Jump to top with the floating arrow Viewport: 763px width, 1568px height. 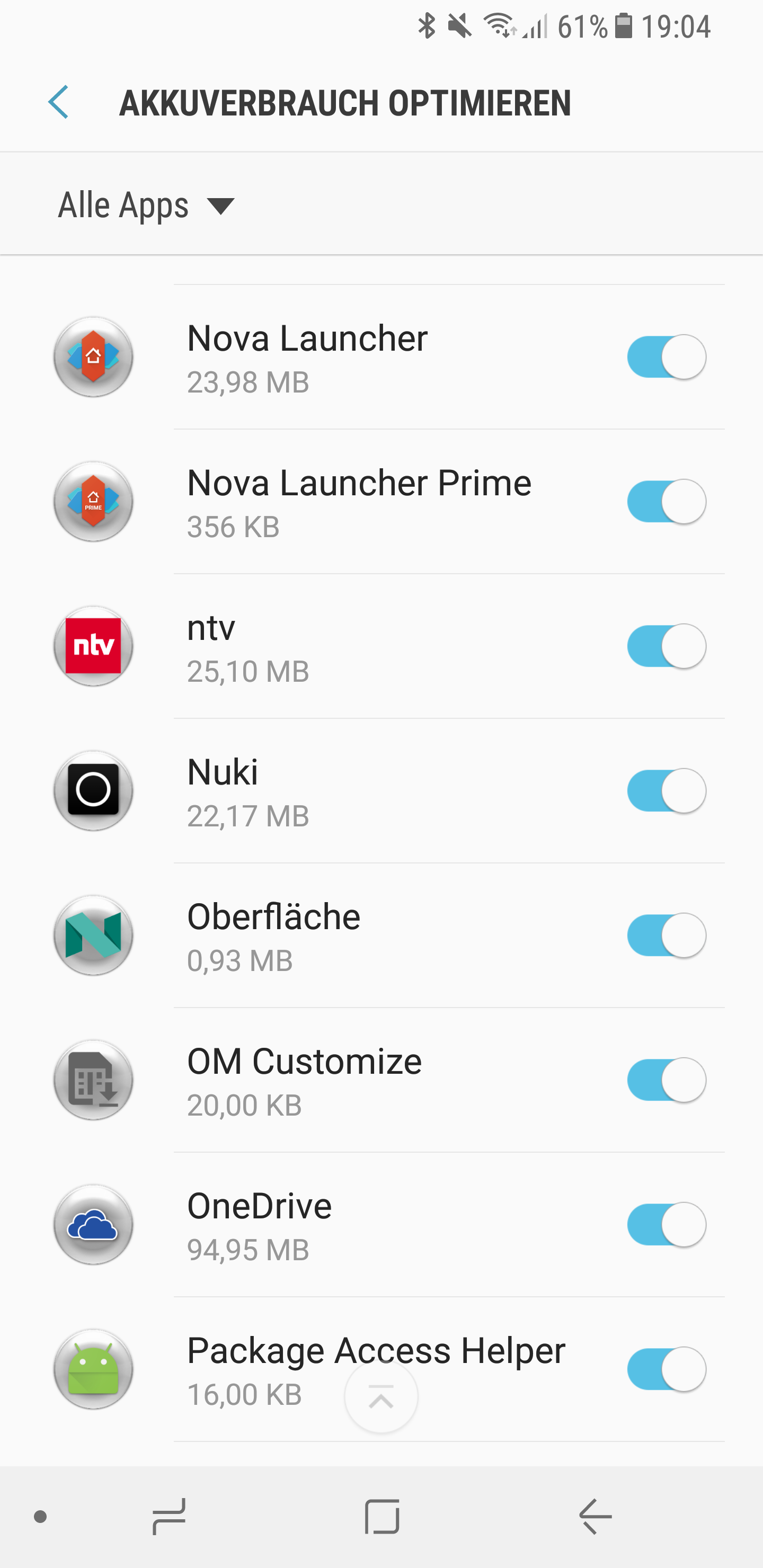pos(381,1397)
